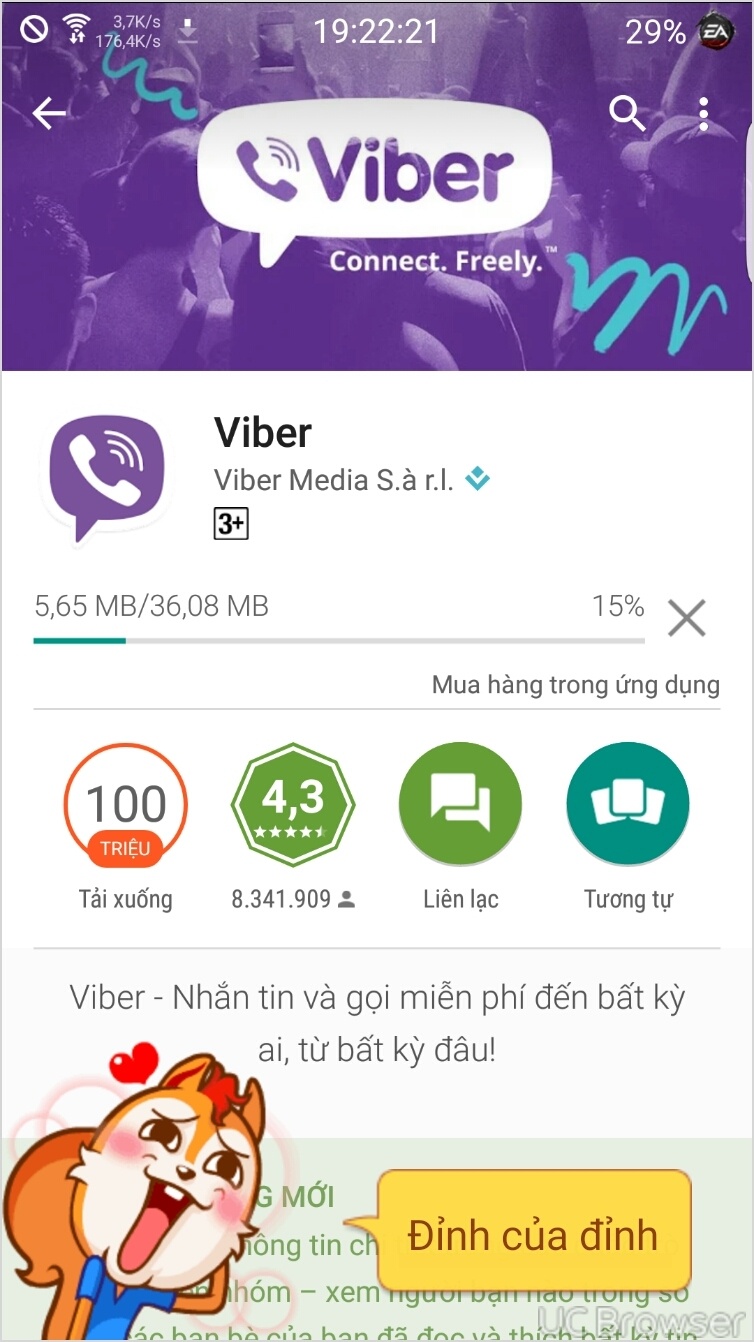Open the search magnifier icon

(x=628, y=115)
